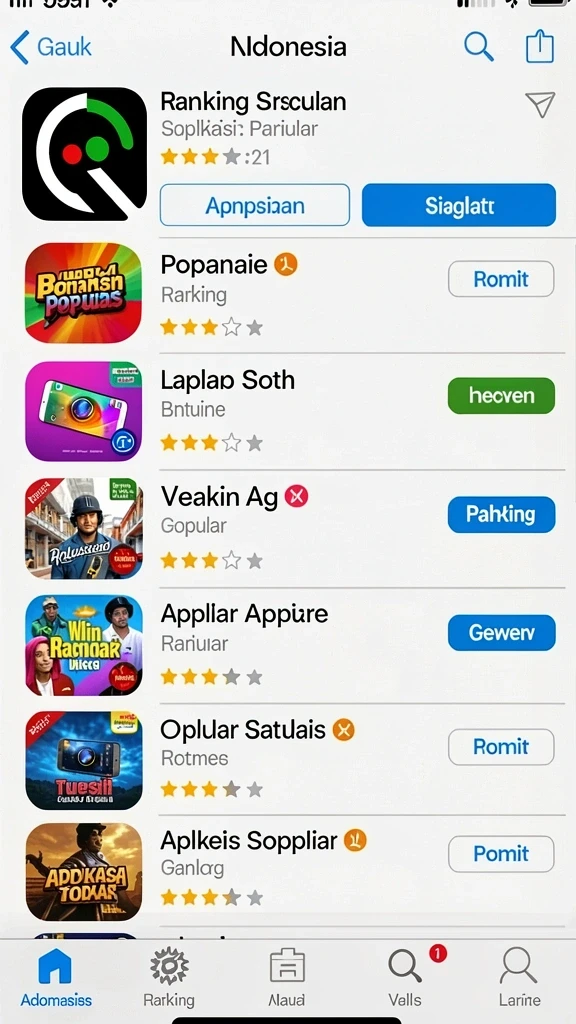Switch to the Adomasiss home tab
Viewport: 576px width, 1024px height.
coord(56,978)
